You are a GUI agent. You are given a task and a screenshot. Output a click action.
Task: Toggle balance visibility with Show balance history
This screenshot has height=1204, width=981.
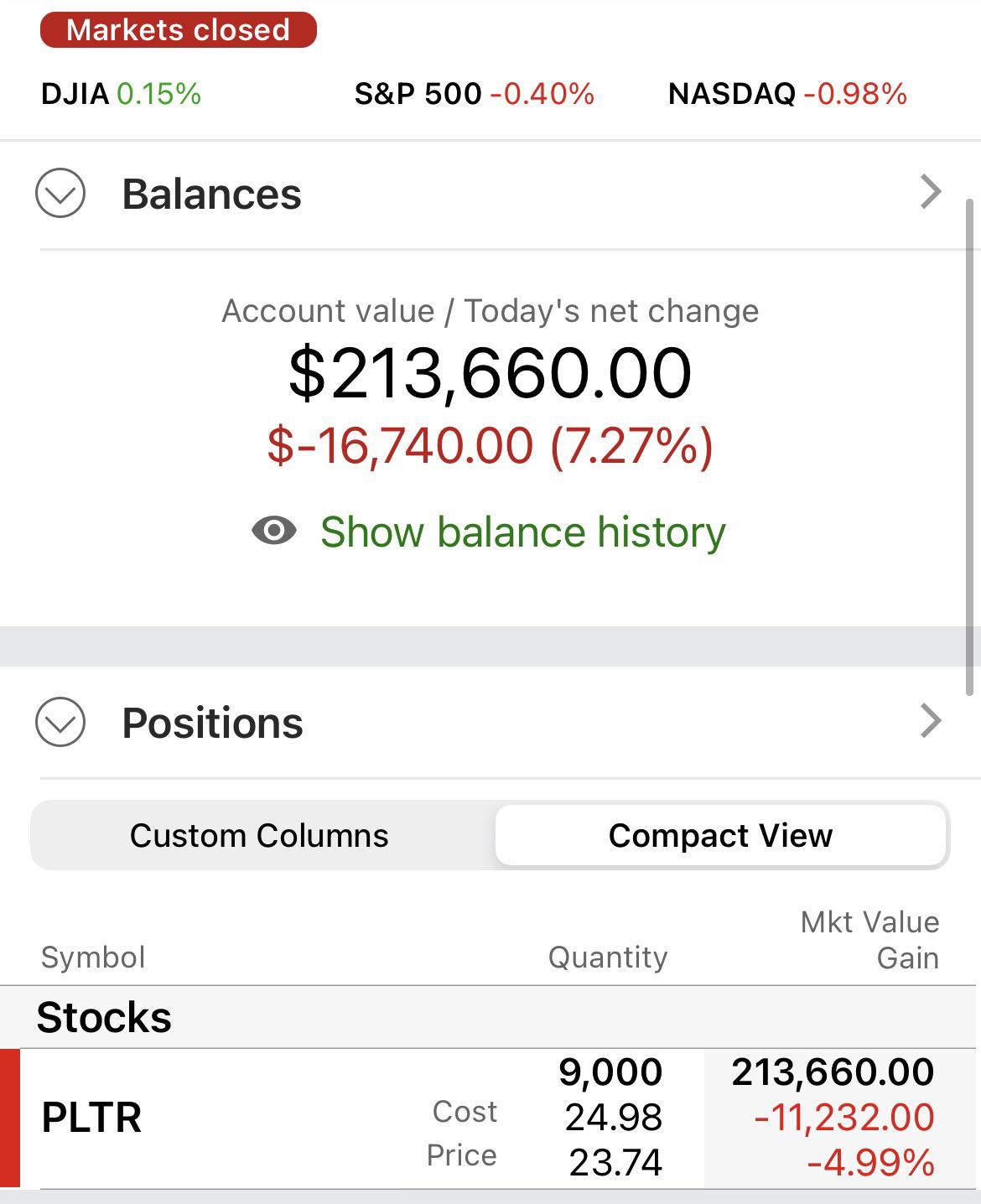pyautogui.click(x=522, y=531)
